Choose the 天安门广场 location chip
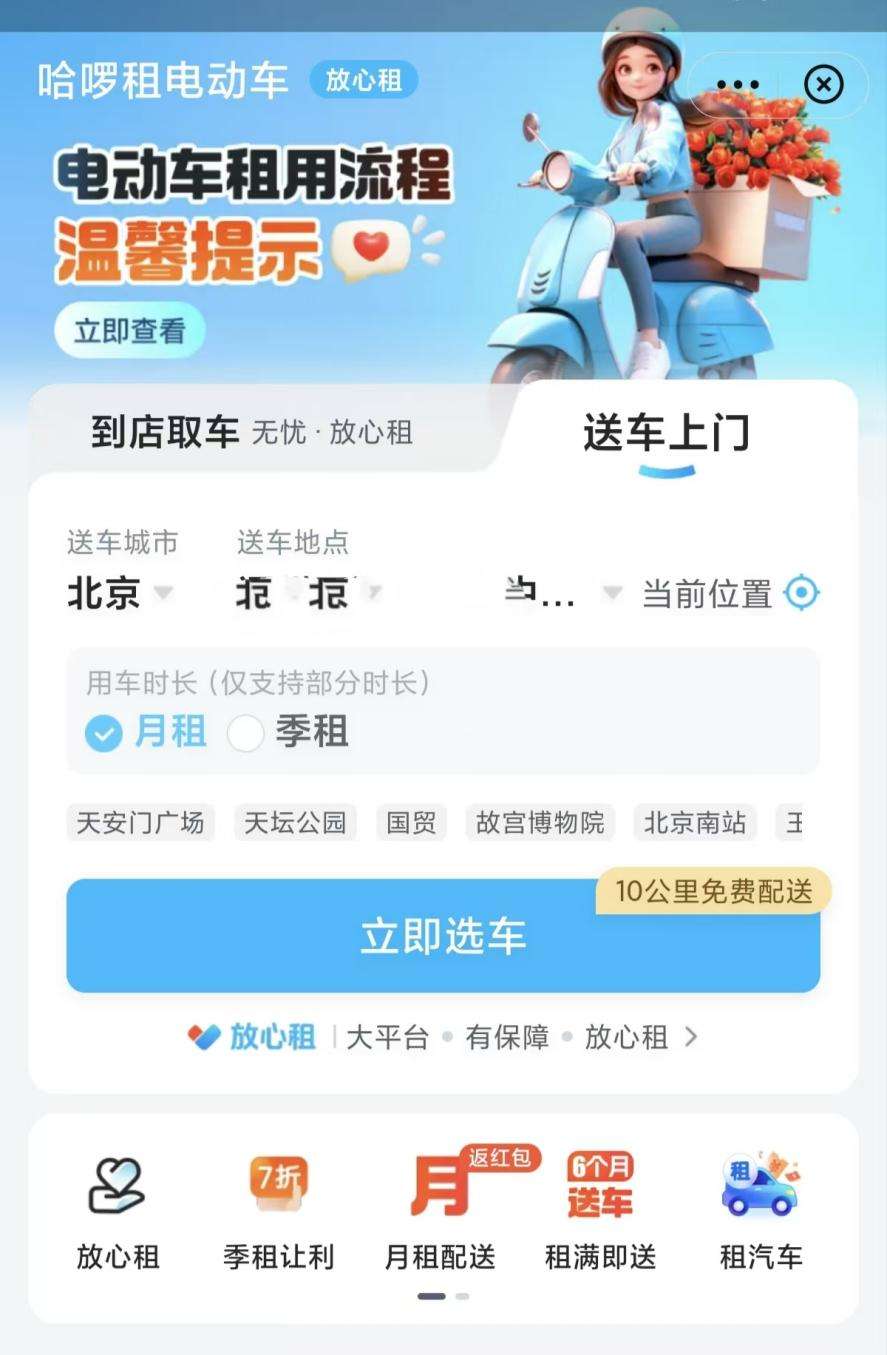The height and width of the screenshot is (1355, 887). point(140,823)
